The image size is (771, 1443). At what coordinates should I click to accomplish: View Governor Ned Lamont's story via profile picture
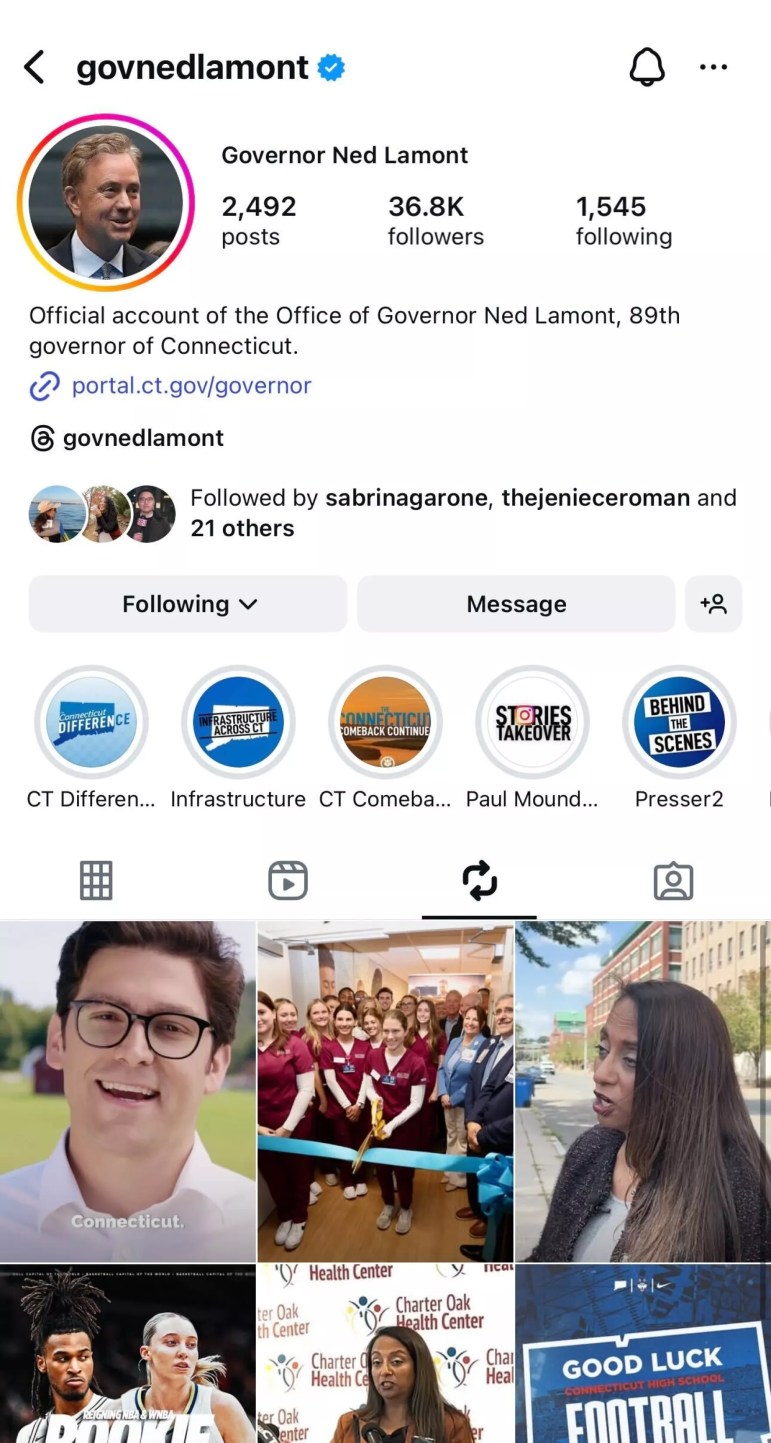(106, 202)
